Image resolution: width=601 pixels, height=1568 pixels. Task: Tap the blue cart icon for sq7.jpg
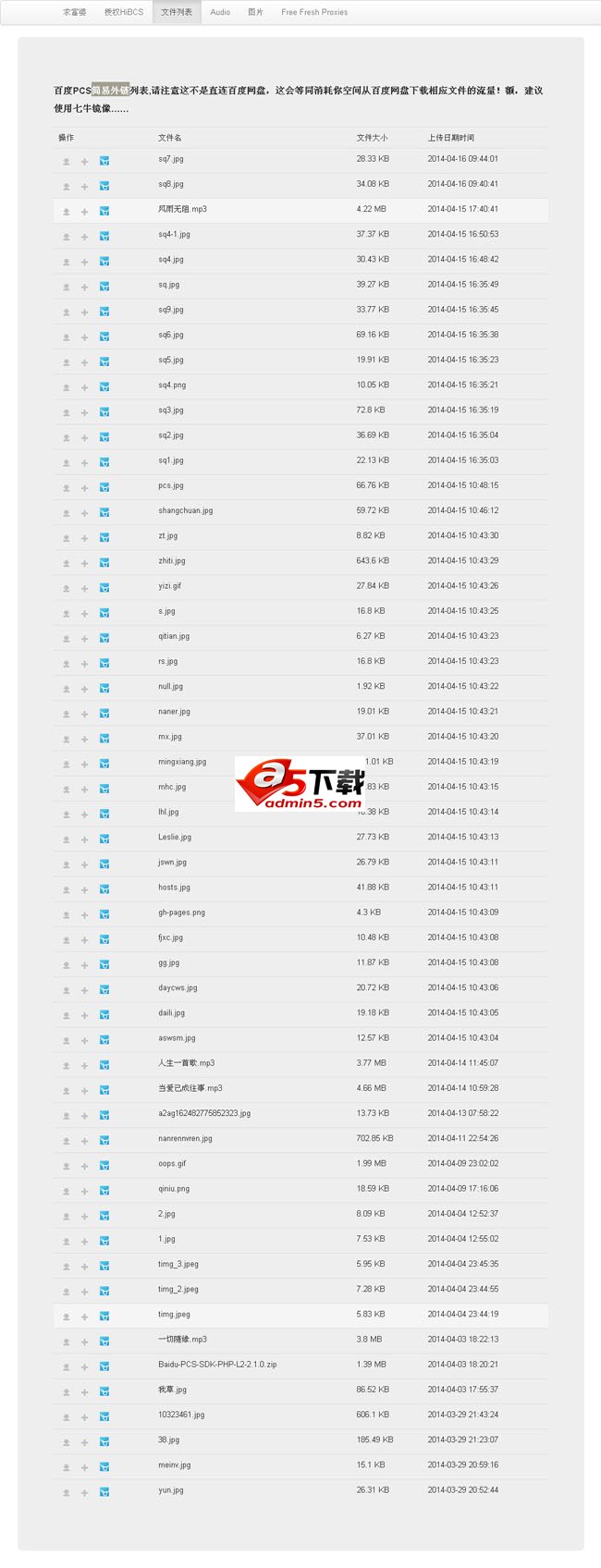click(x=104, y=161)
